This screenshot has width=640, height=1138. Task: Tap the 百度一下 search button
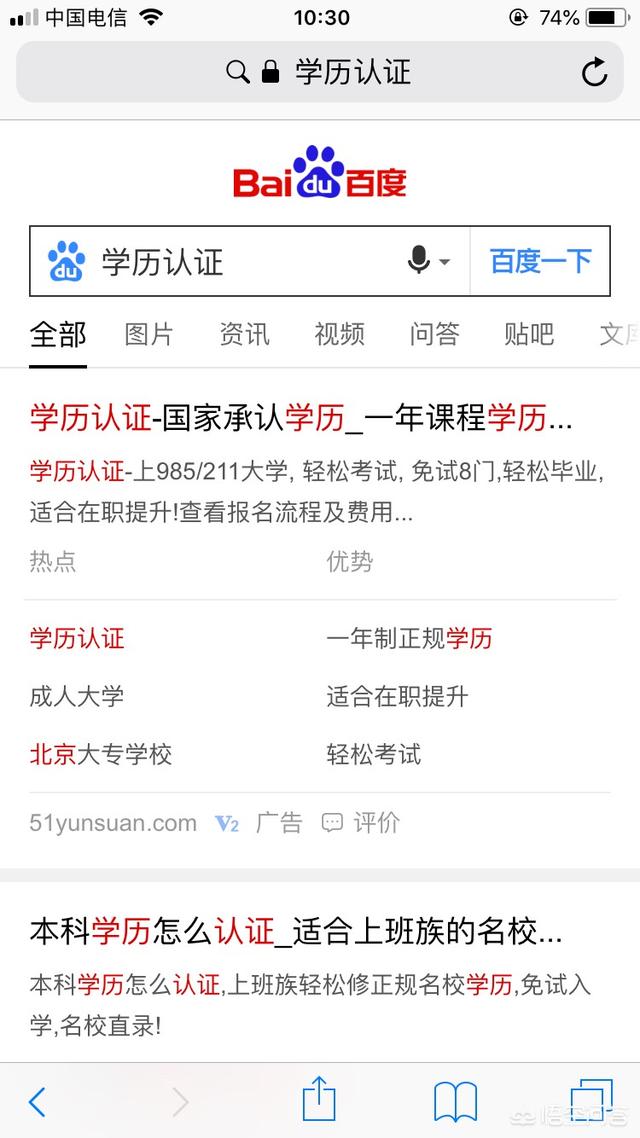click(x=541, y=261)
